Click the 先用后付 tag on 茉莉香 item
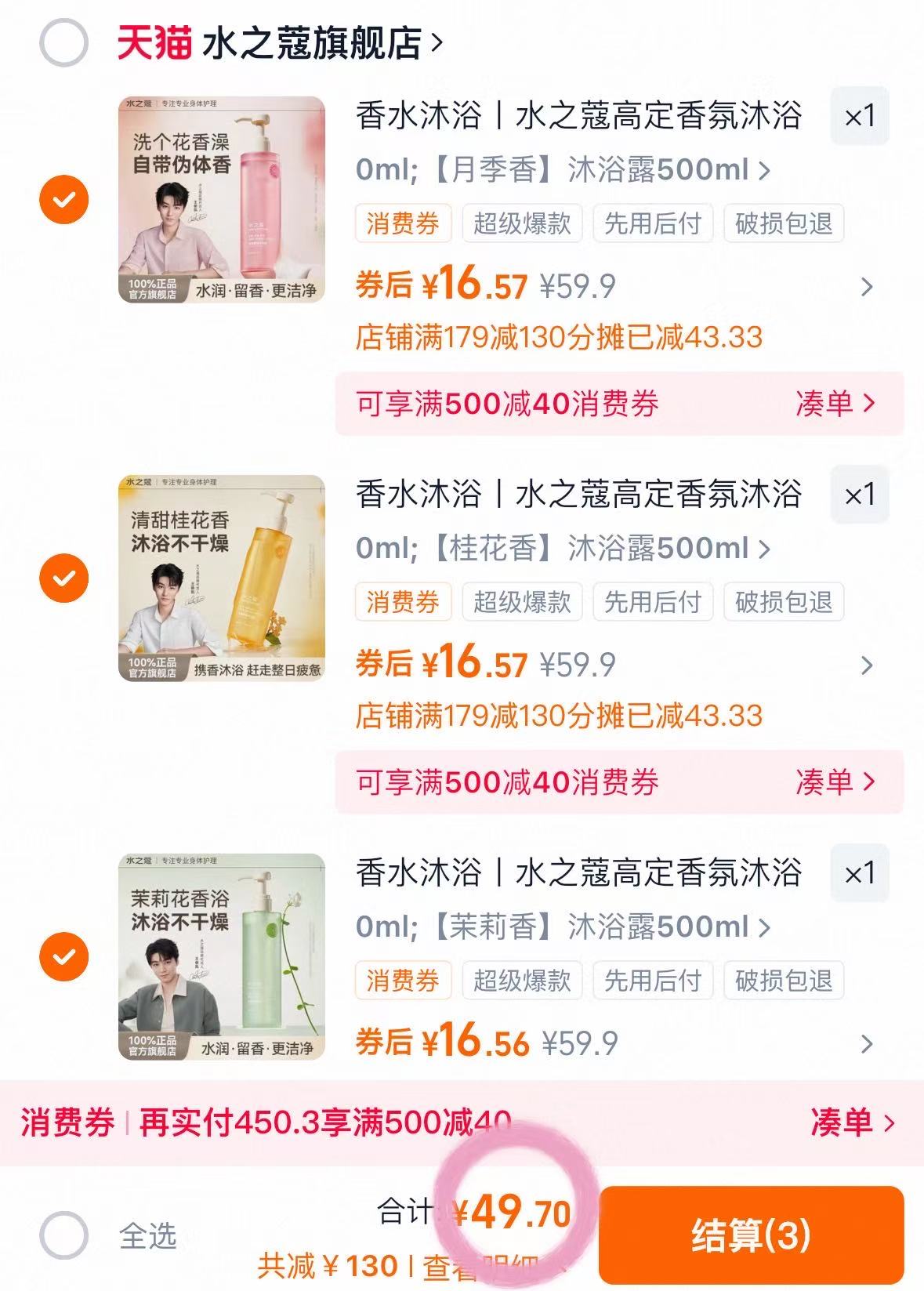 tap(654, 981)
